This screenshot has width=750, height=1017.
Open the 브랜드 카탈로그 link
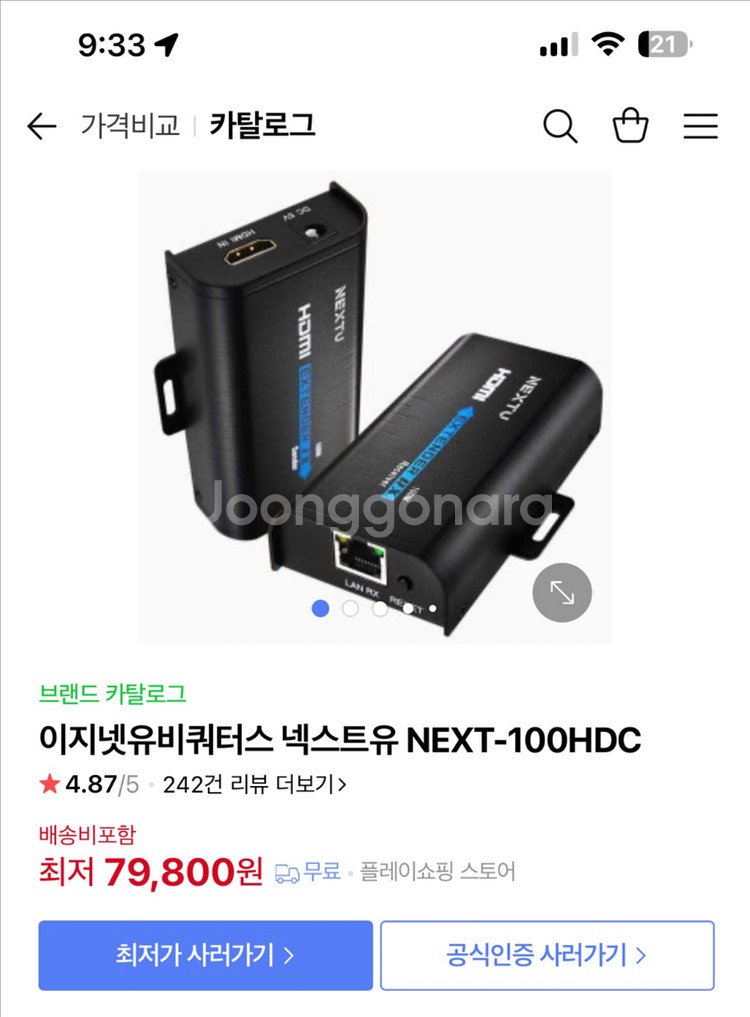coord(112,693)
